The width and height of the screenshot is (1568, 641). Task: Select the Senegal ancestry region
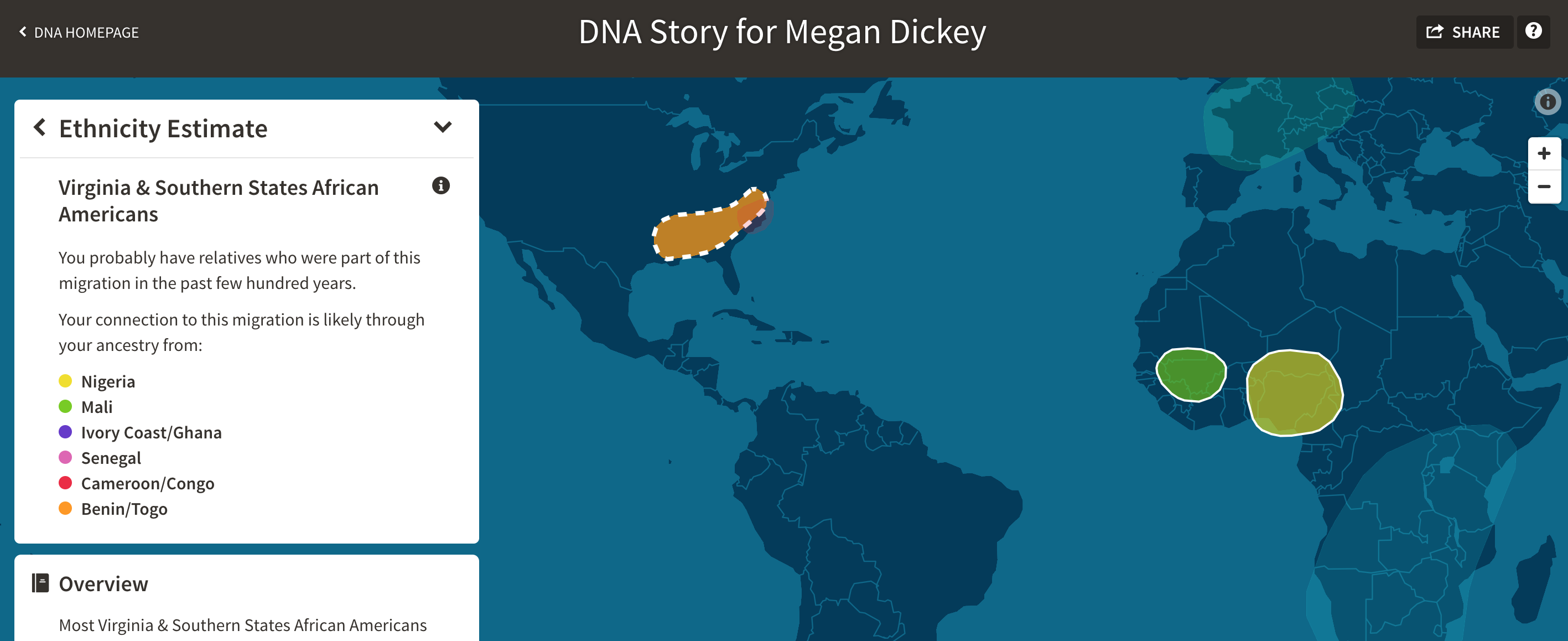(x=111, y=458)
